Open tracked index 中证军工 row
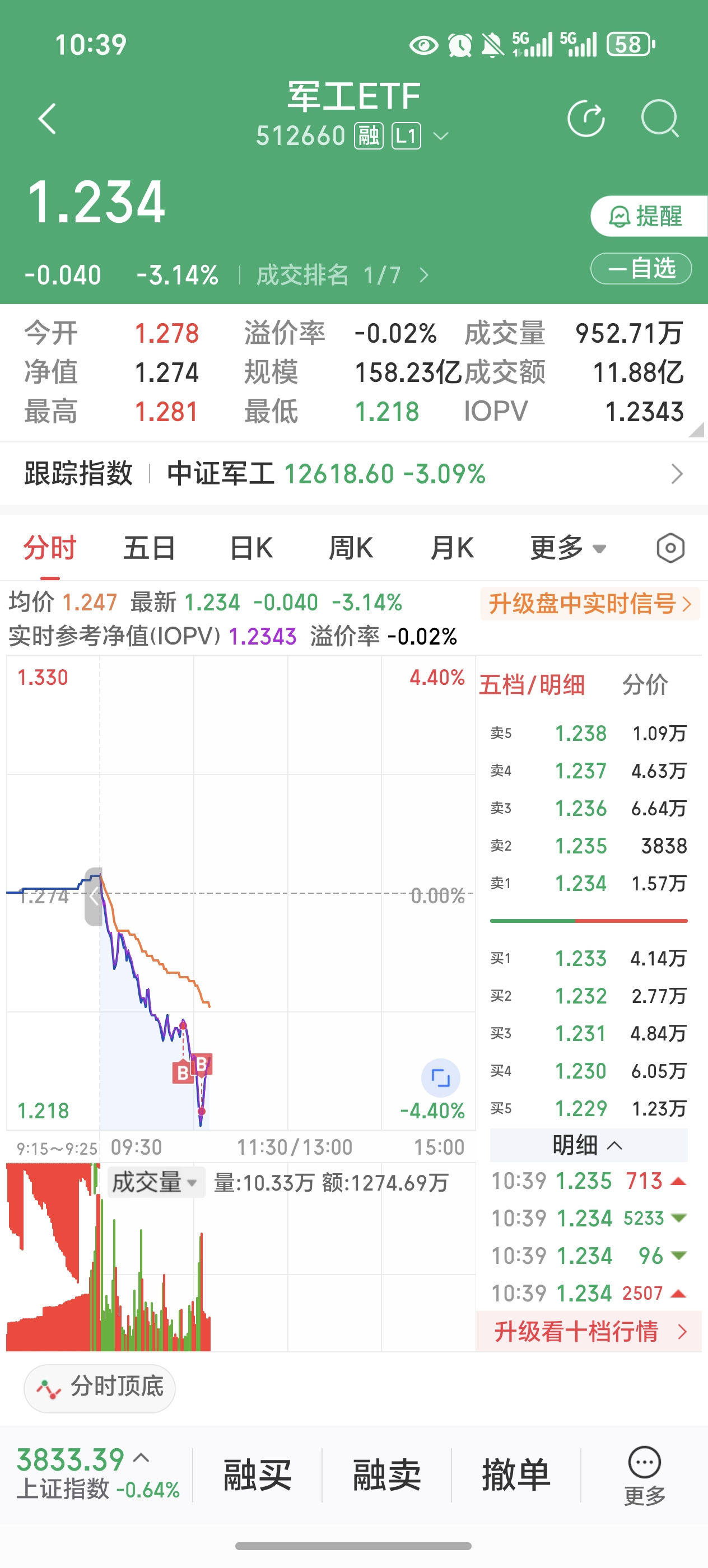Screen dimensions: 708x1568 tap(353, 474)
